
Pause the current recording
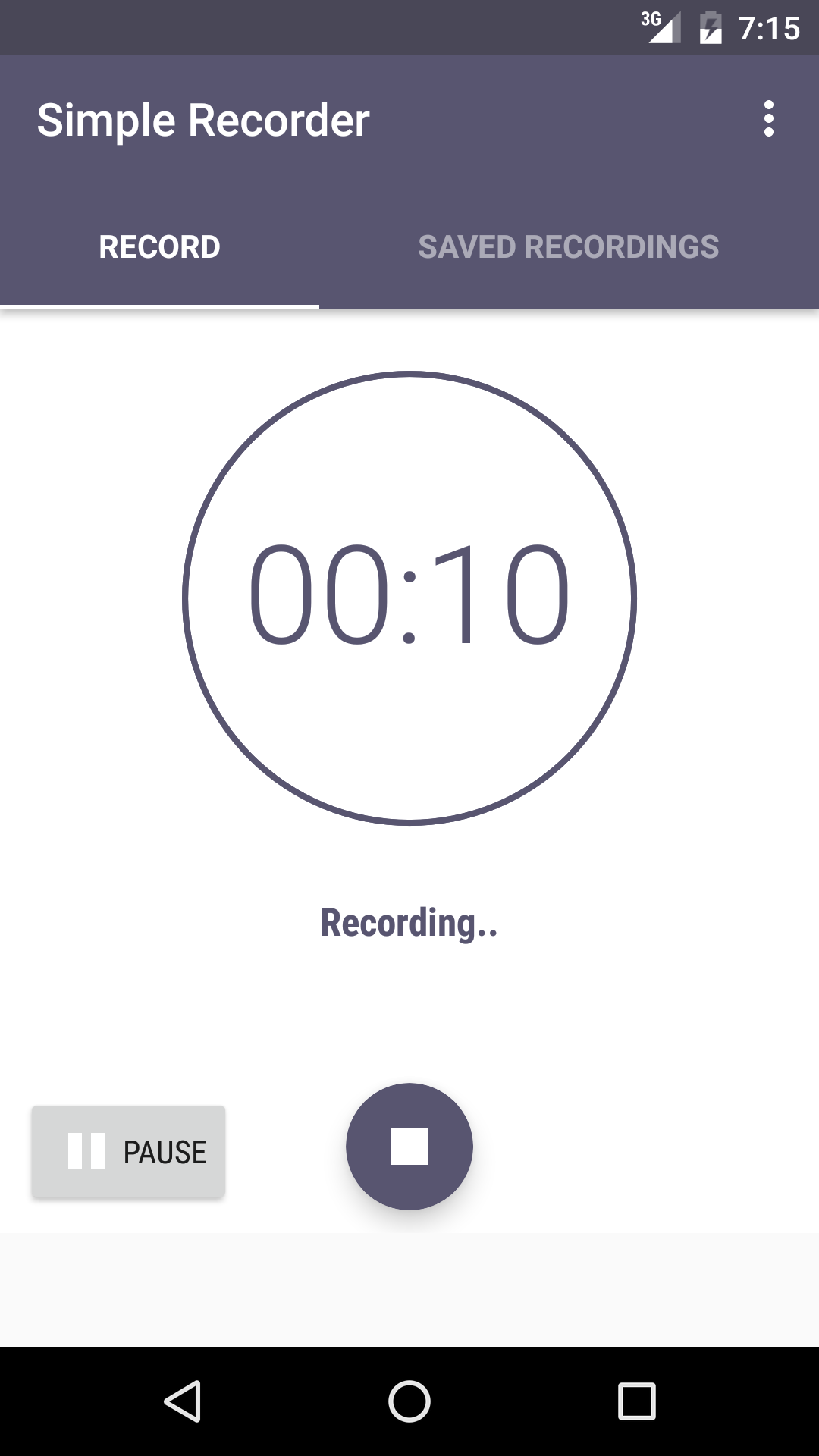[x=128, y=1151]
